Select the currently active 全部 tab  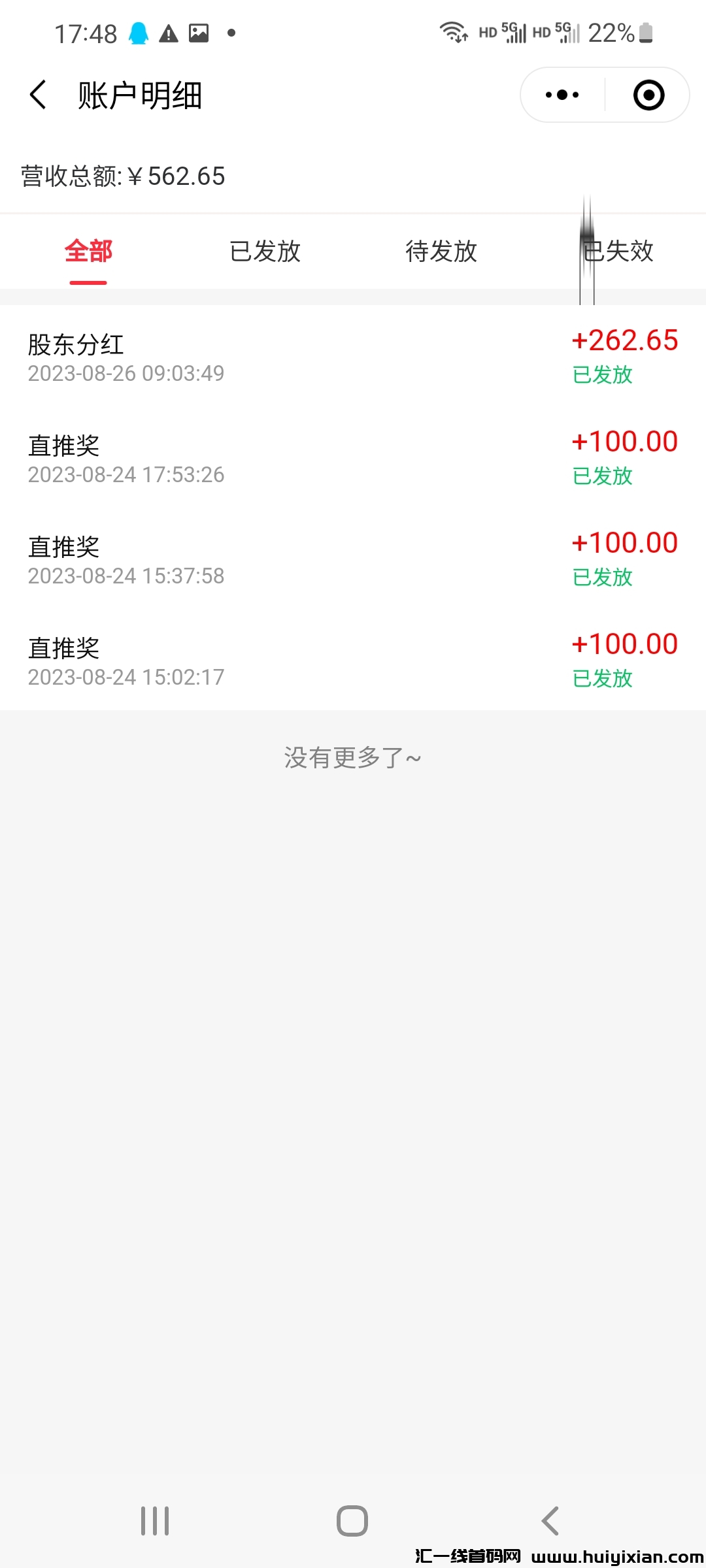(88, 252)
